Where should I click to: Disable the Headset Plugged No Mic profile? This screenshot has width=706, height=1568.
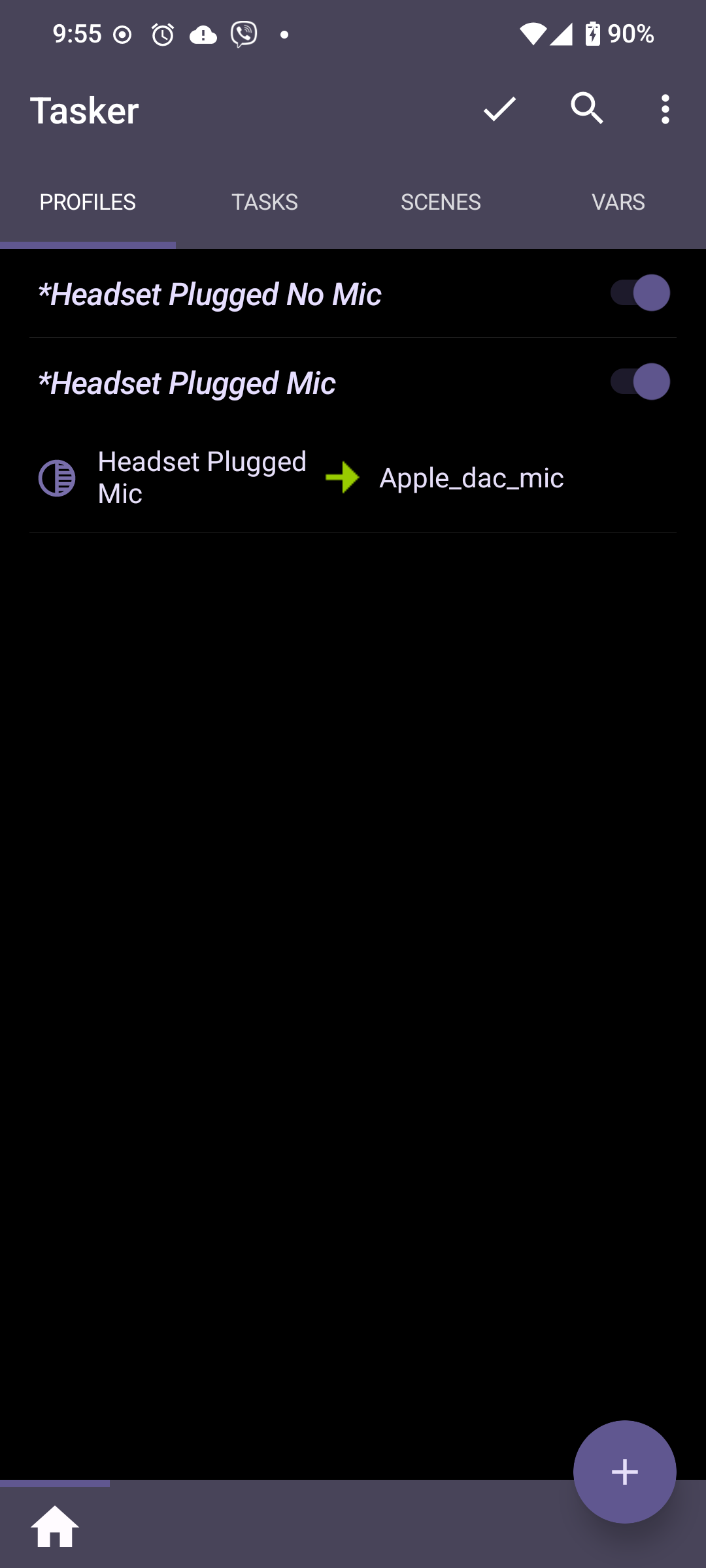(x=639, y=293)
